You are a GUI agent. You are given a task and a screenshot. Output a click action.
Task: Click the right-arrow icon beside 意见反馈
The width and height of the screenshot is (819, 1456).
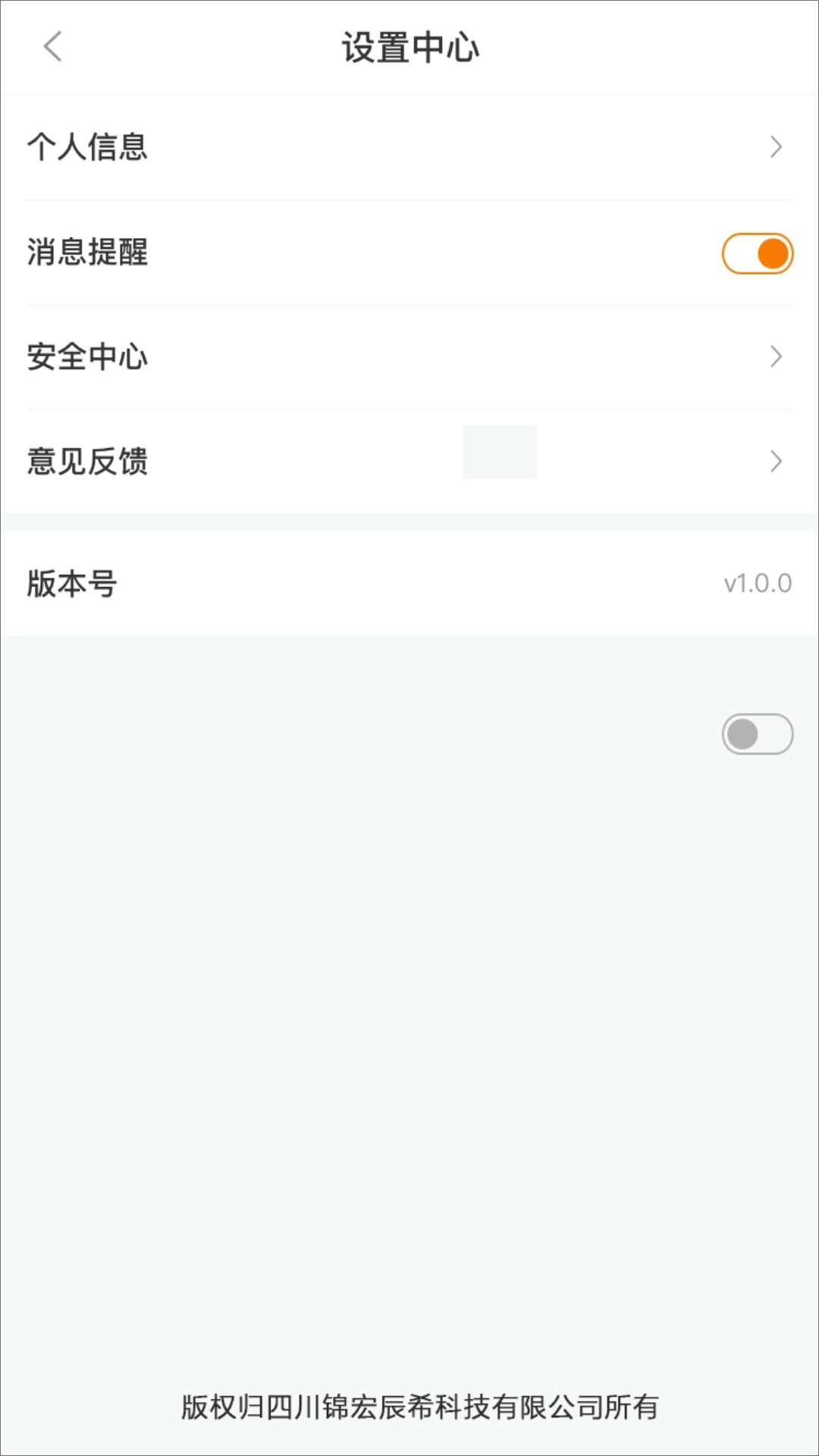[775, 461]
